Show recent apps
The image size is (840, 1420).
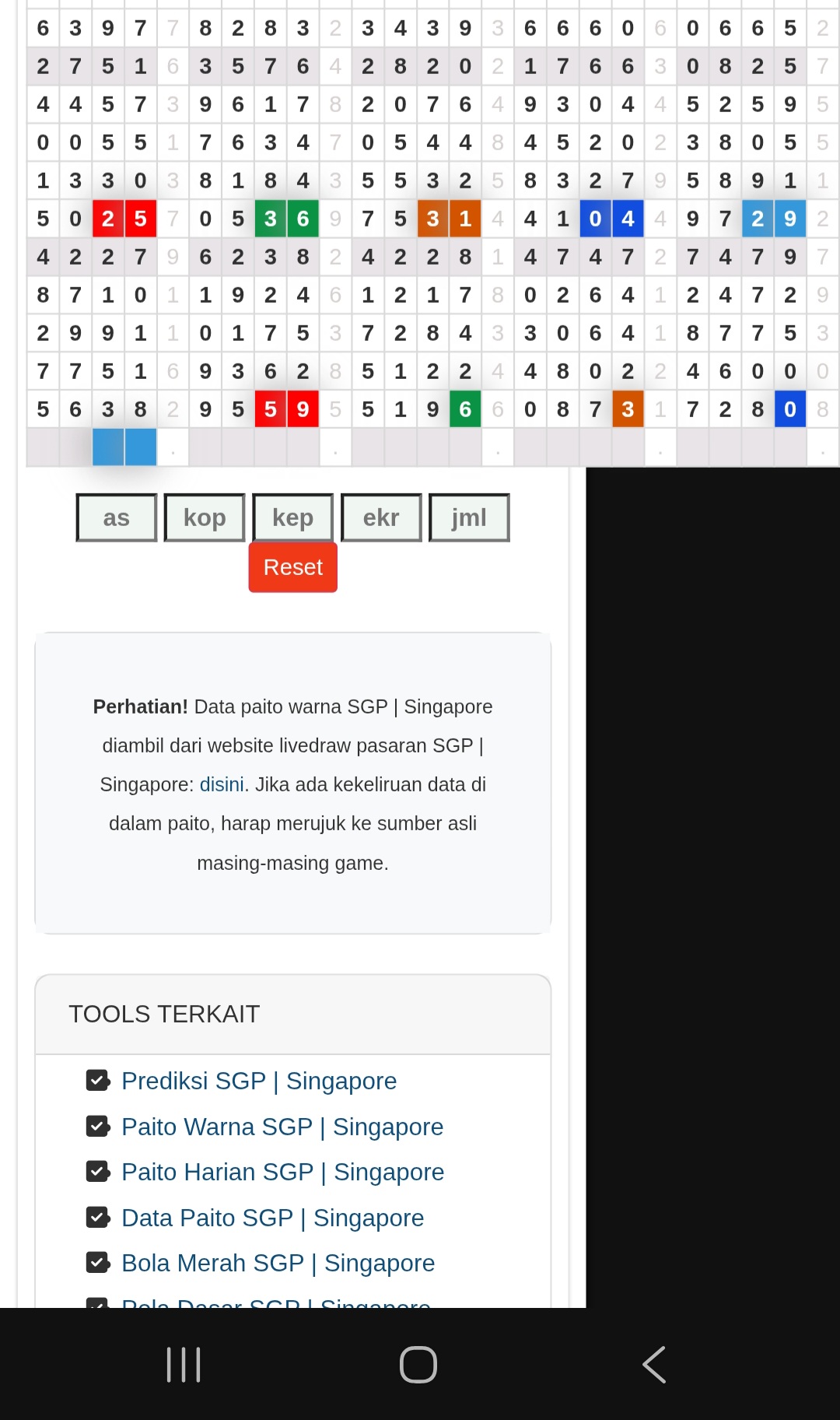(184, 1365)
